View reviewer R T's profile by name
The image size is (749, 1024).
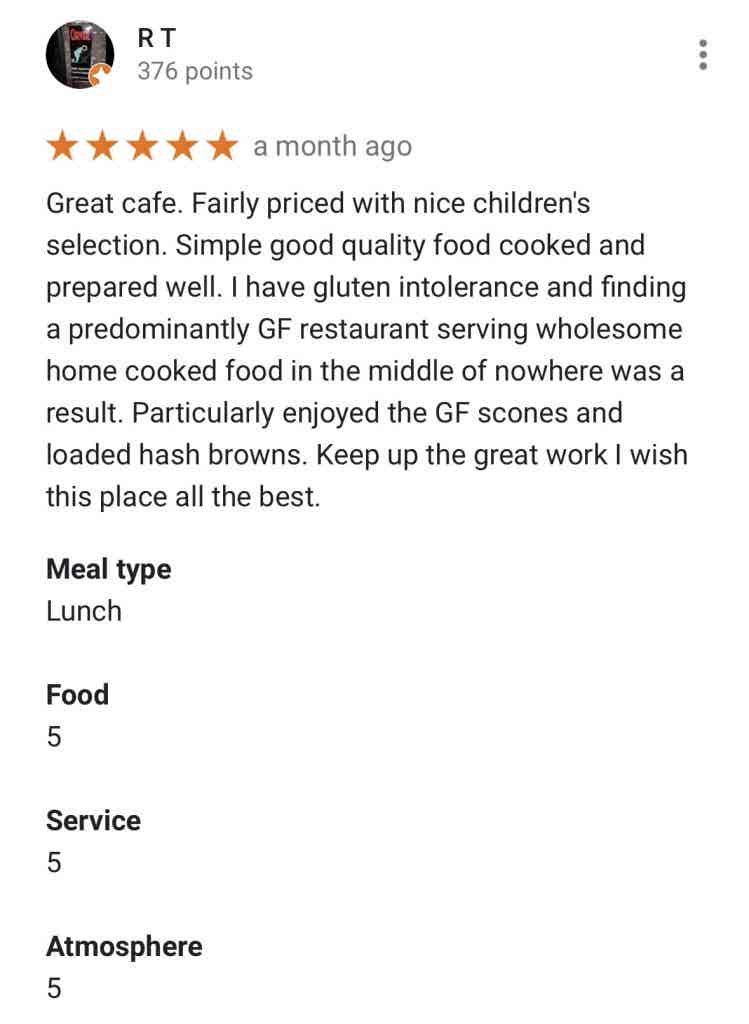pos(156,38)
